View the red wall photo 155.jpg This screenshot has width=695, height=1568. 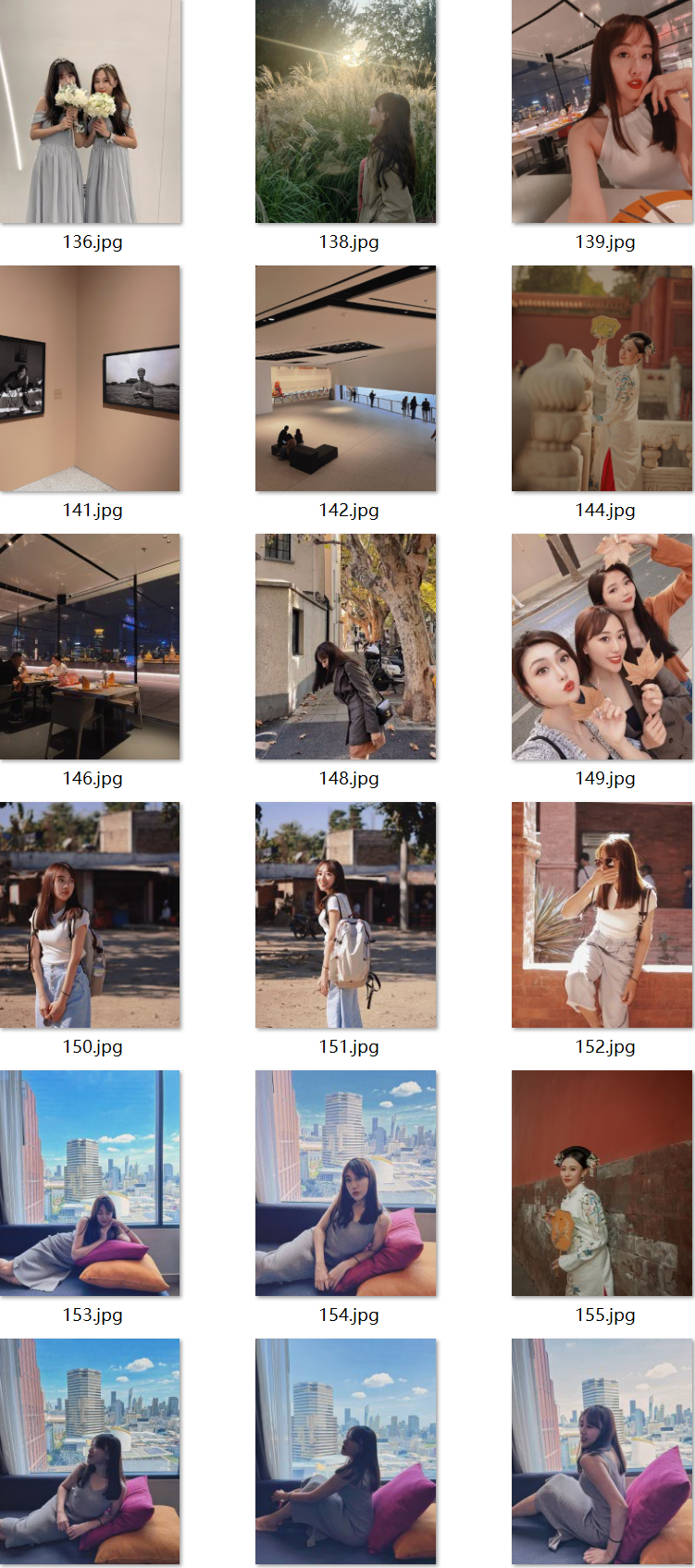[x=602, y=1183]
